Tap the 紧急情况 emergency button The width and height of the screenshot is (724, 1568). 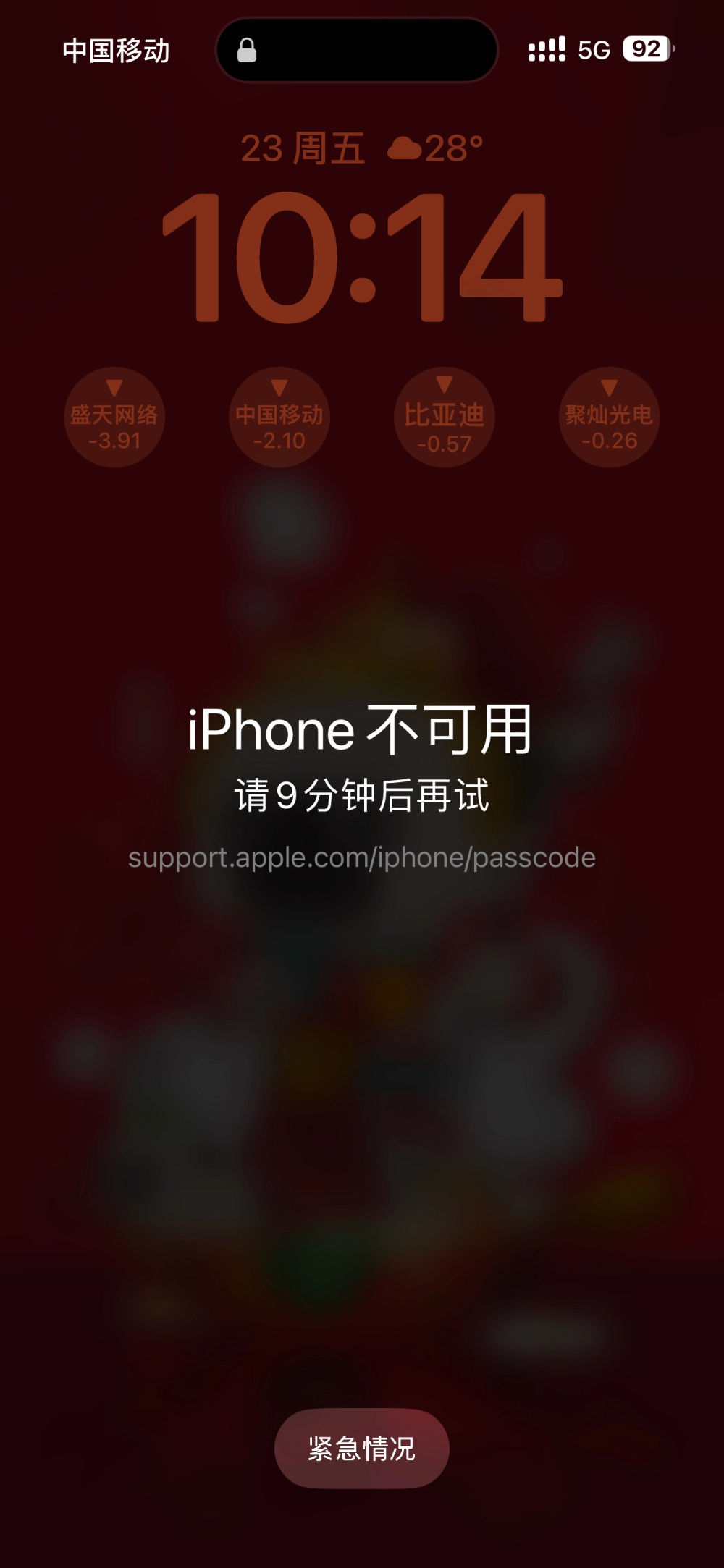(361, 1448)
